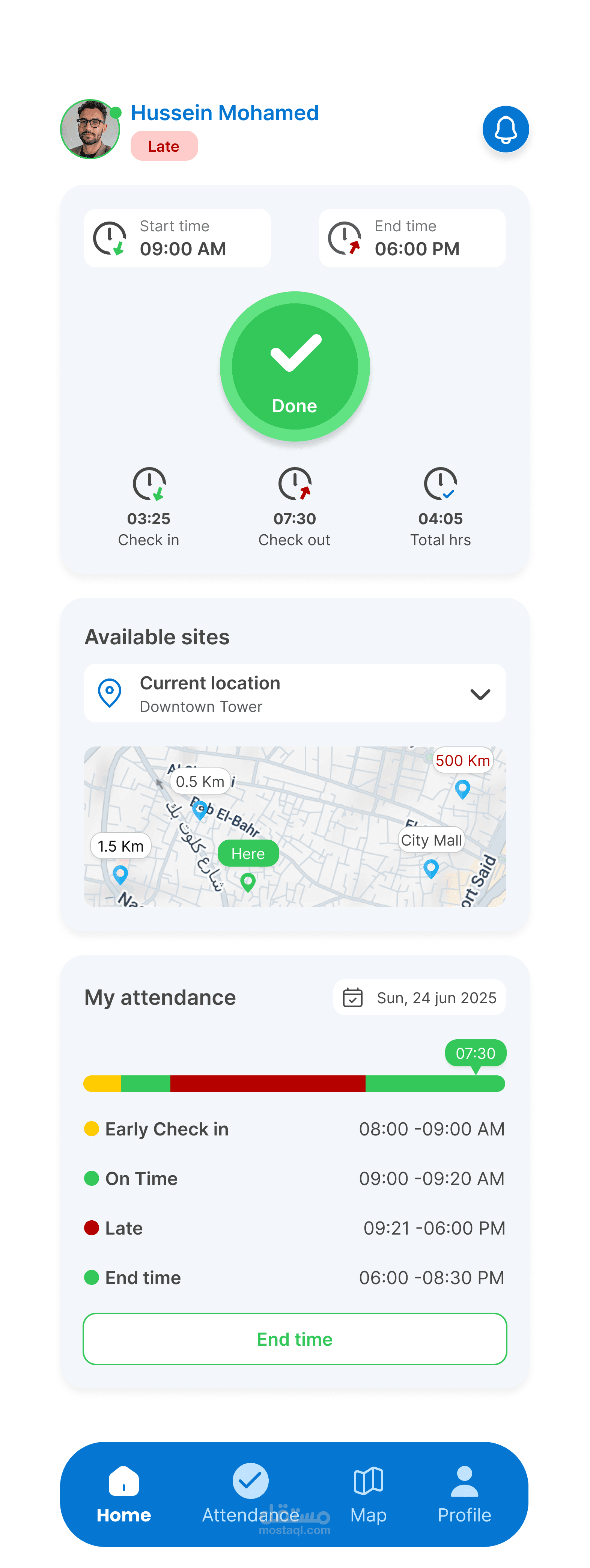Tap the green Done button
Viewport: 590px width, 1568px height.
pos(294,366)
